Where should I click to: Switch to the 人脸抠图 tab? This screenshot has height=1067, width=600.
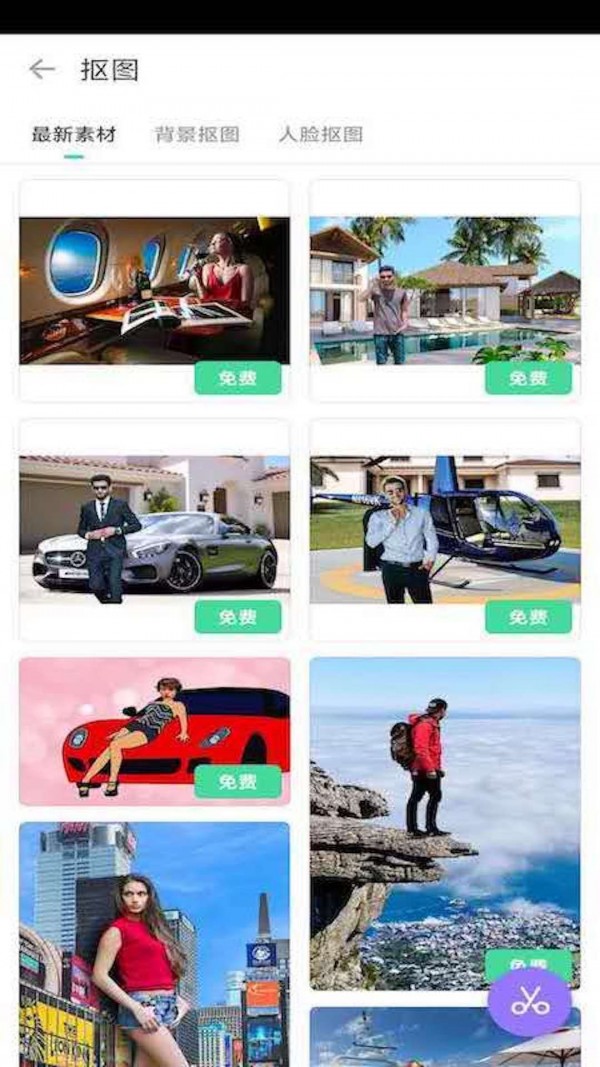pos(320,134)
